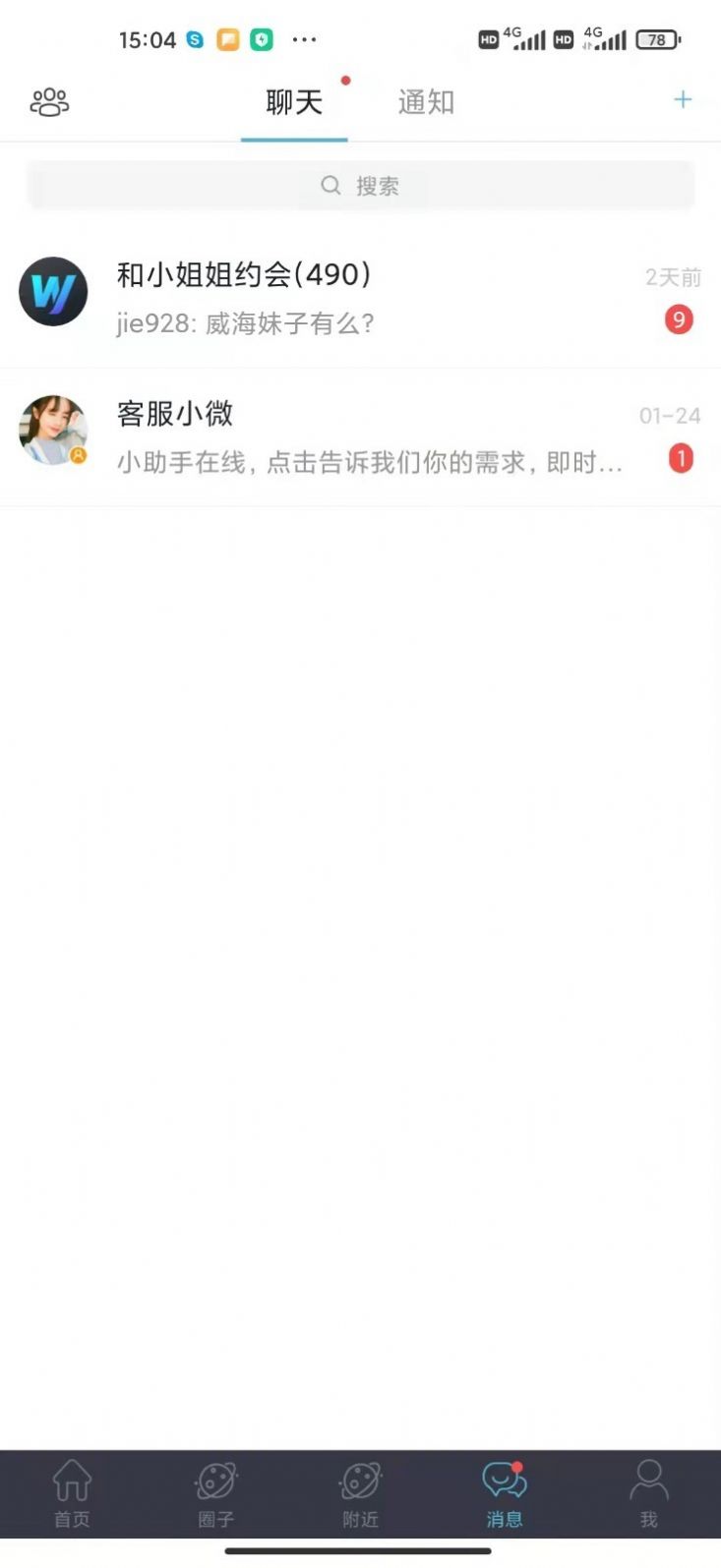Viewport: 721px width, 1568px height.
Task: Tap the plus icon to add
Action: tap(683, 99)
